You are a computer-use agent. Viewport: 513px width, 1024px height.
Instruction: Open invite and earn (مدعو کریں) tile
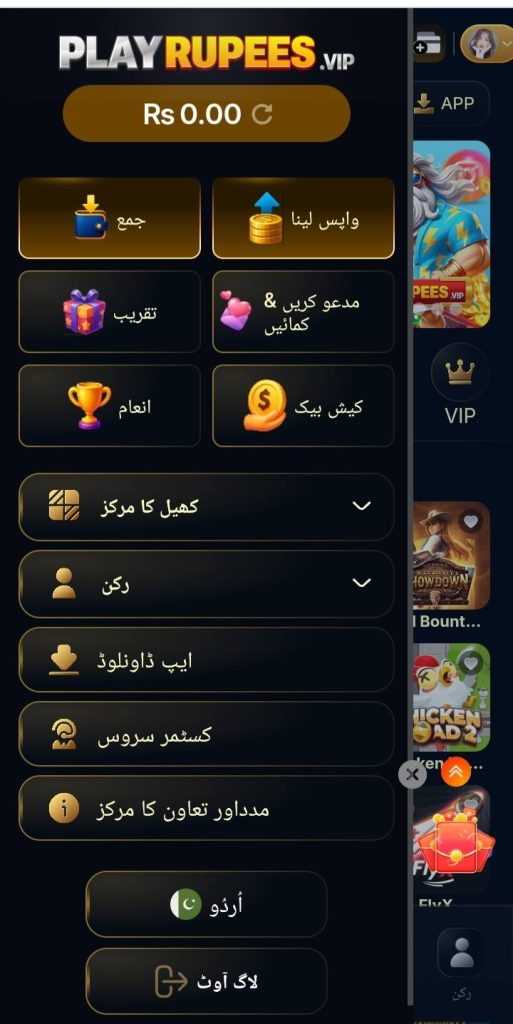[303, 312]
